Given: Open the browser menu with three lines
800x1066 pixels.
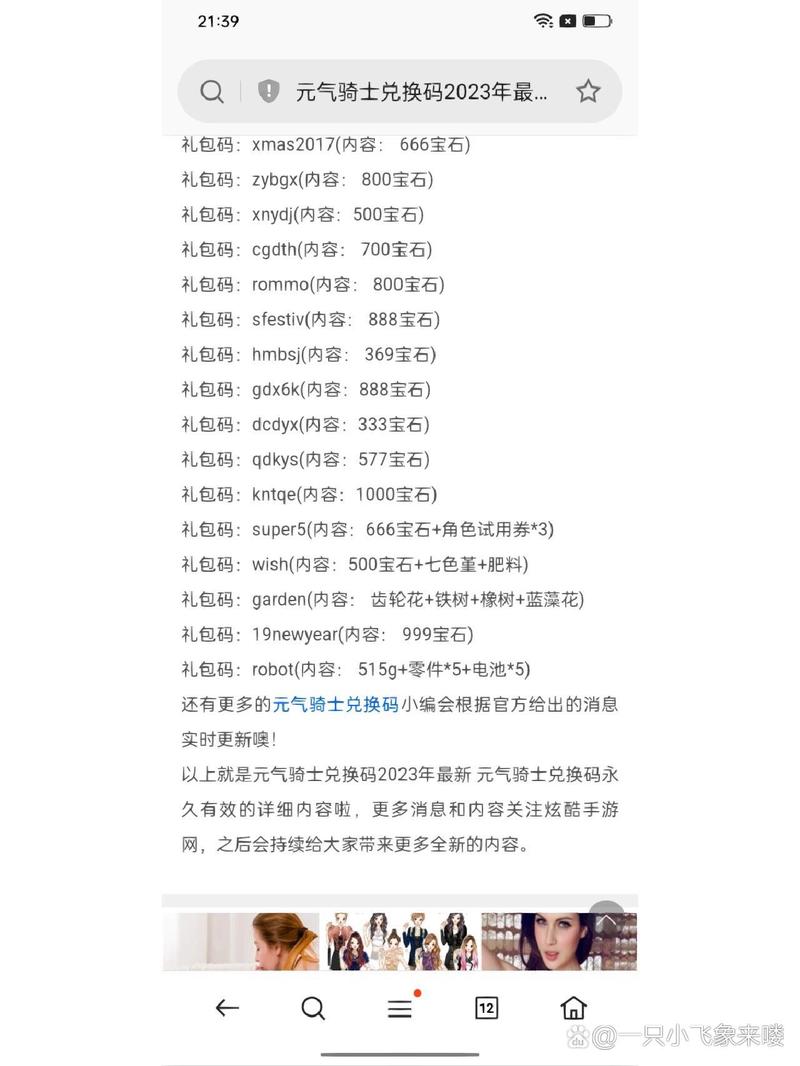Looking at the screenshot, I should [x=400, y=1008].
